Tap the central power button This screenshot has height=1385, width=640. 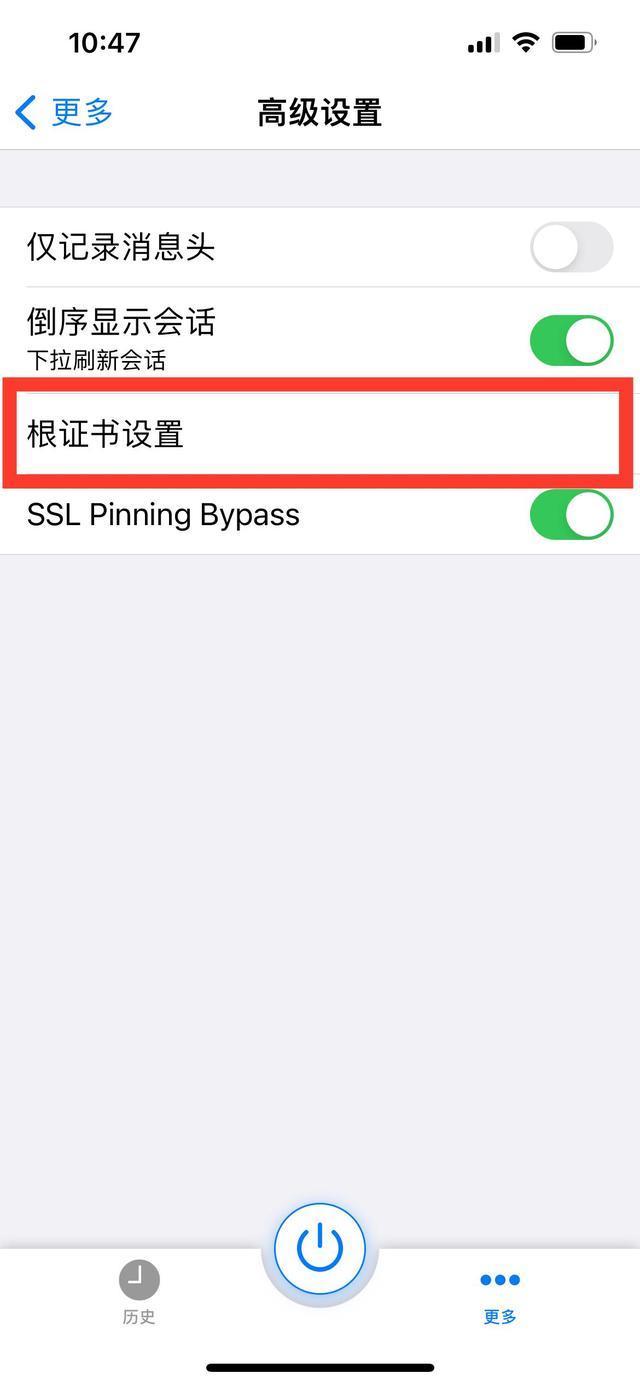point(320,1248)
